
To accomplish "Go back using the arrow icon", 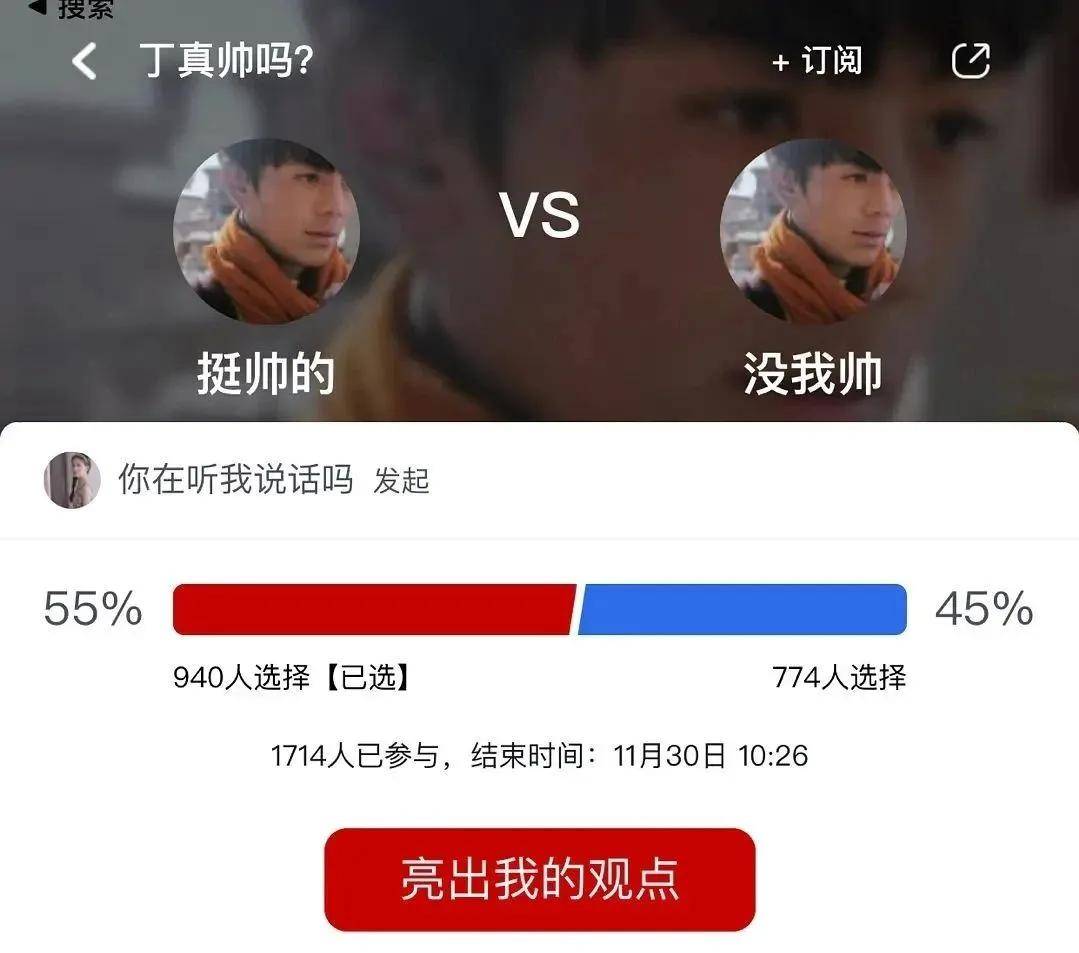I will pos(85,62).
